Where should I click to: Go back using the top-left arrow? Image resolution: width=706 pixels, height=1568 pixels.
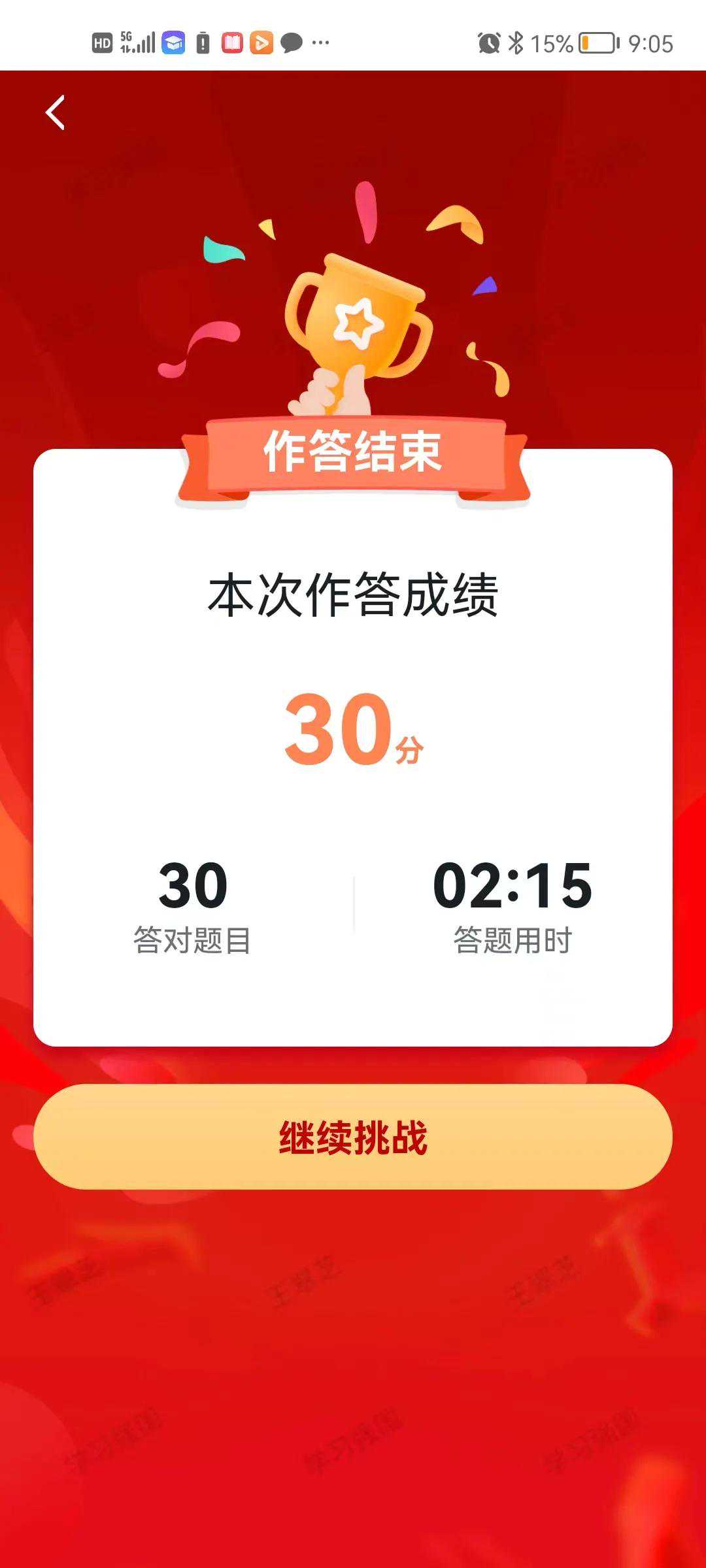[x=56, y=112]
